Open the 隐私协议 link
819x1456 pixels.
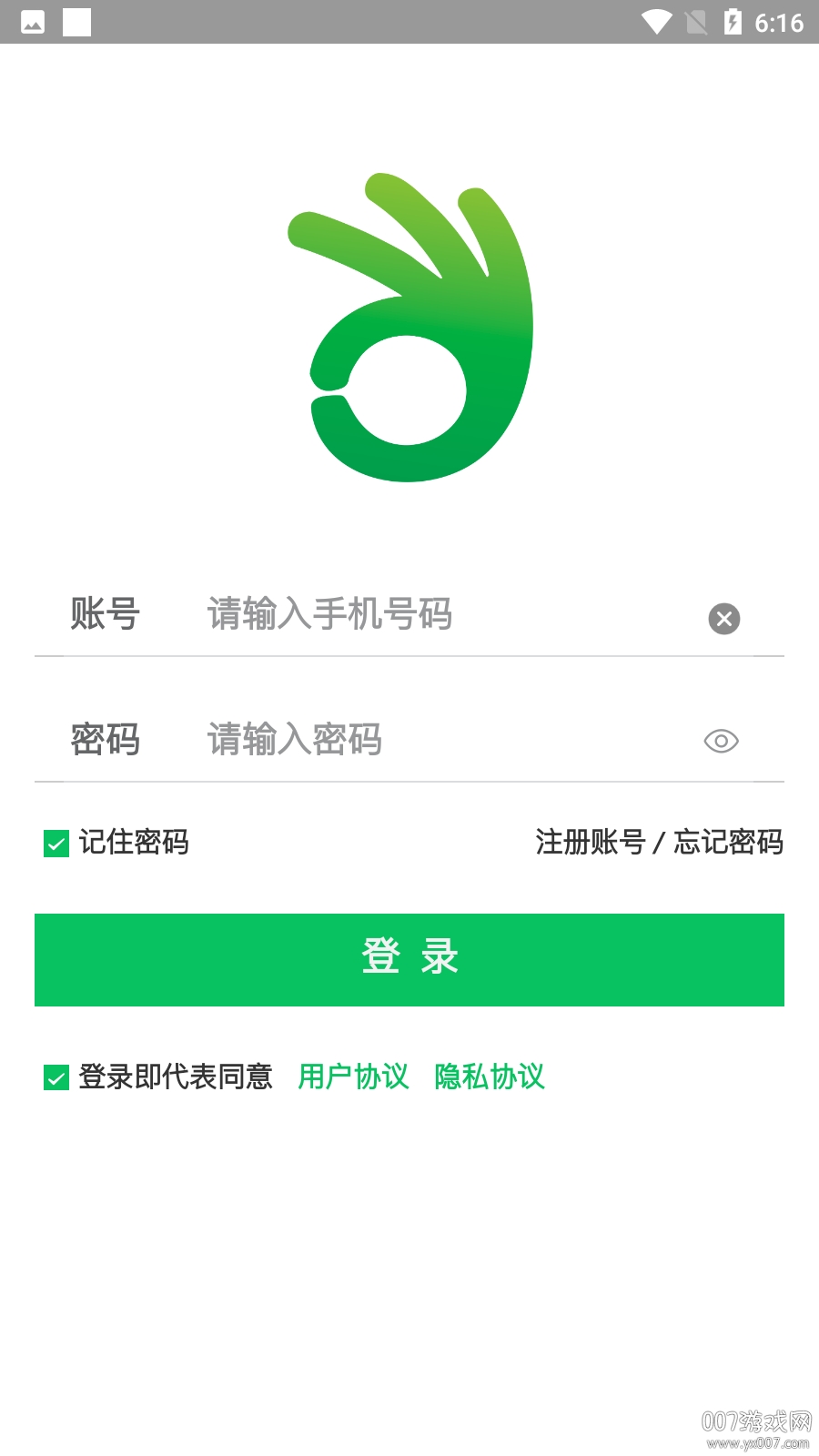point(490,1077)
